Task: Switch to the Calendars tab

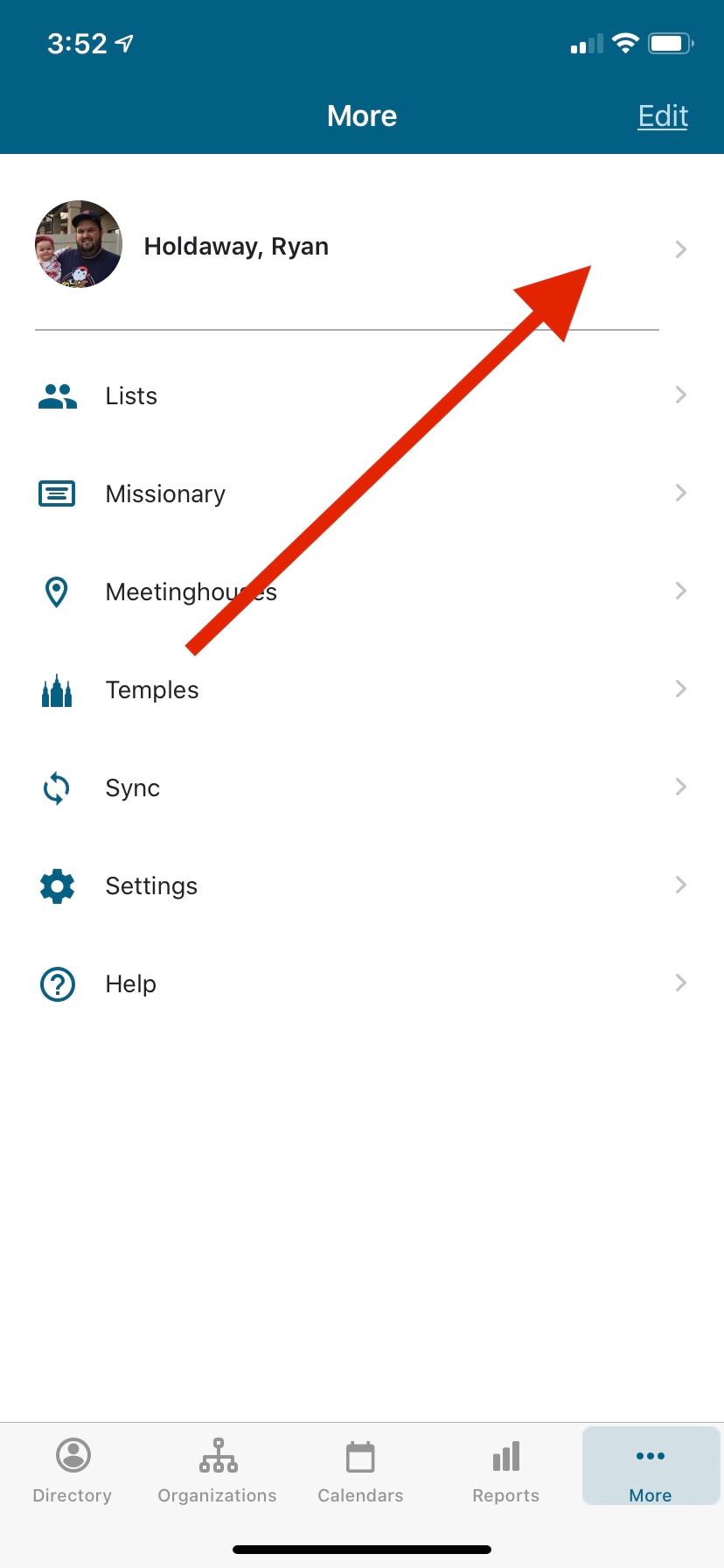Action: (x=360, y=1470)
